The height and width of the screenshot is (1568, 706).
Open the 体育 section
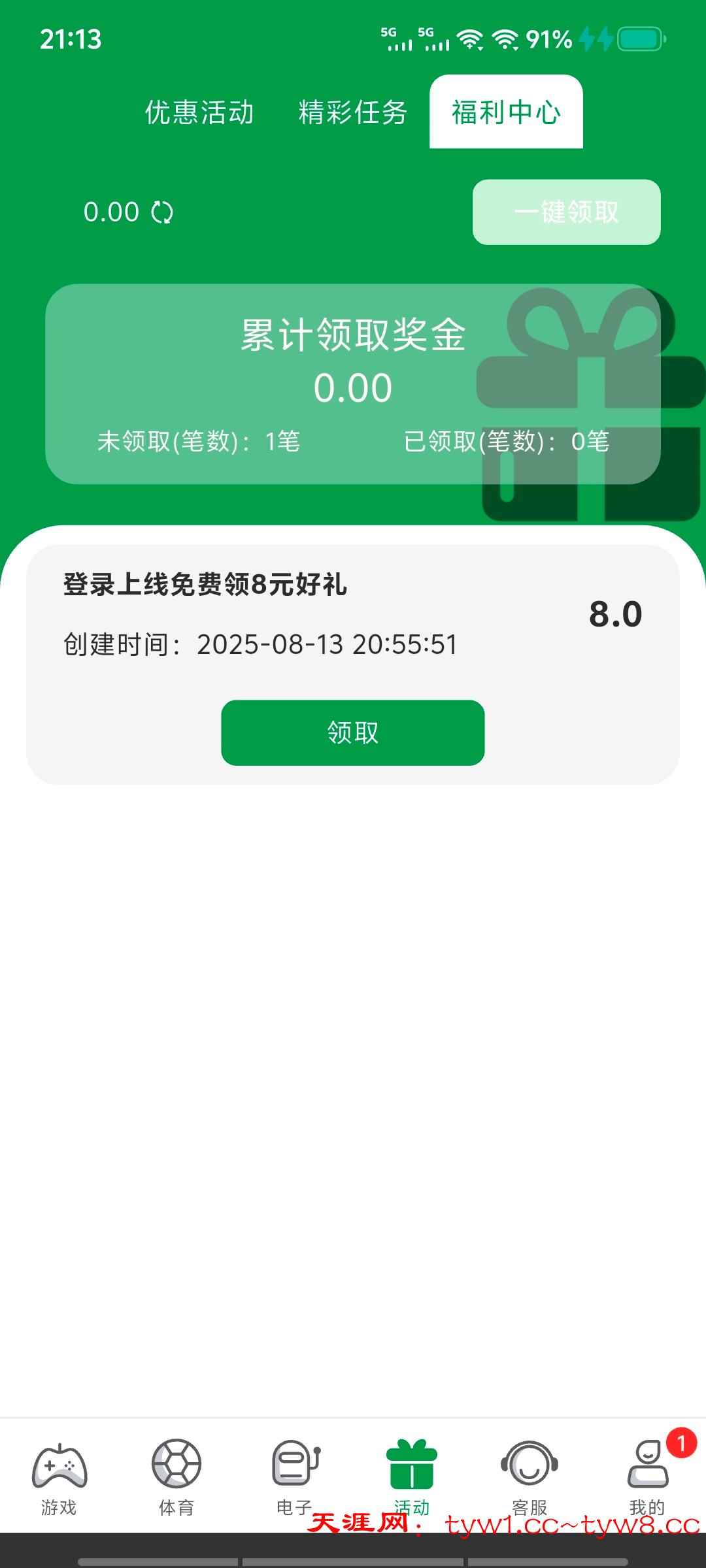click(176, 1477)
